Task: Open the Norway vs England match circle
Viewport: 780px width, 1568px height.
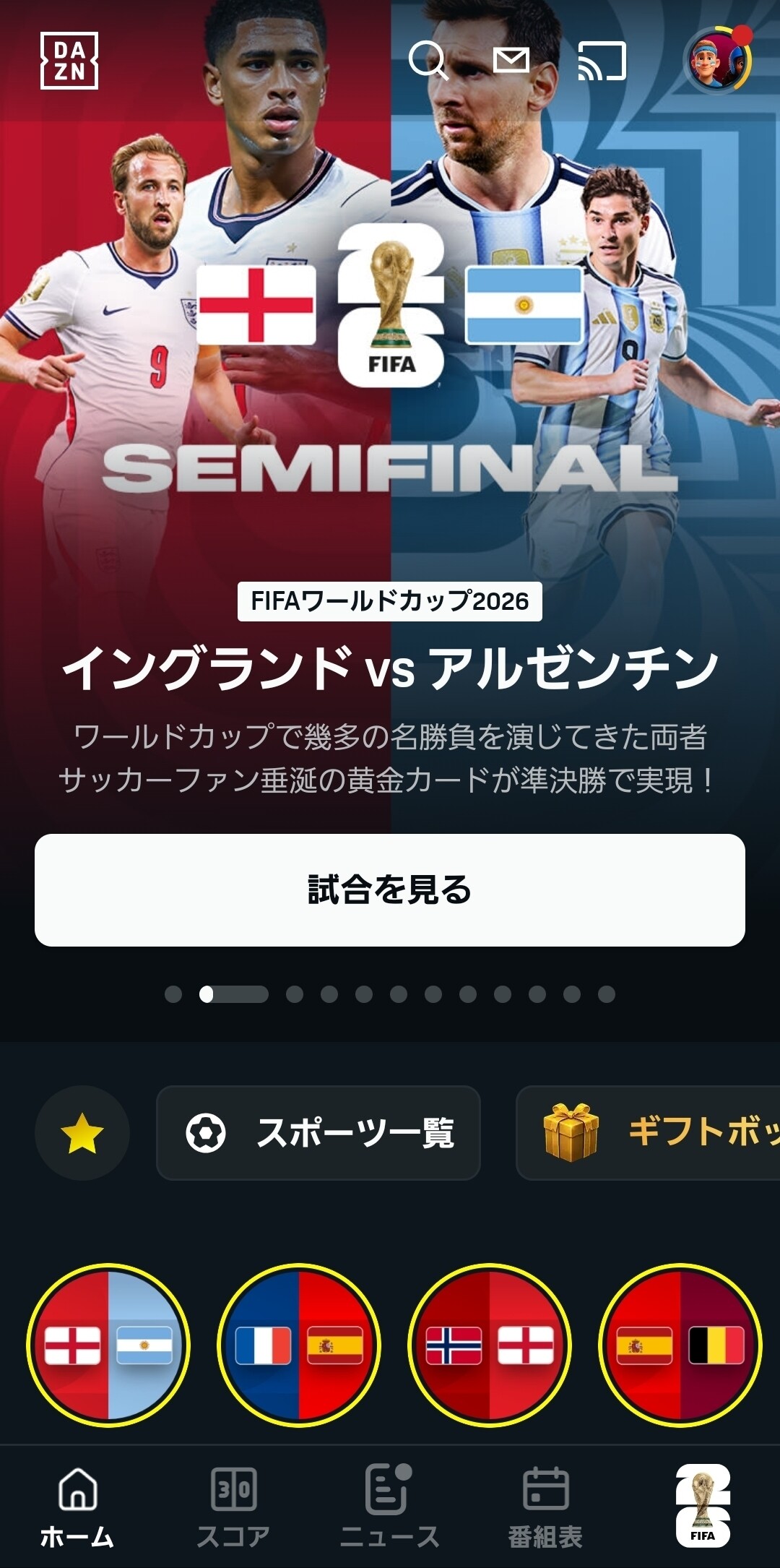Action: coord(490,1345)
